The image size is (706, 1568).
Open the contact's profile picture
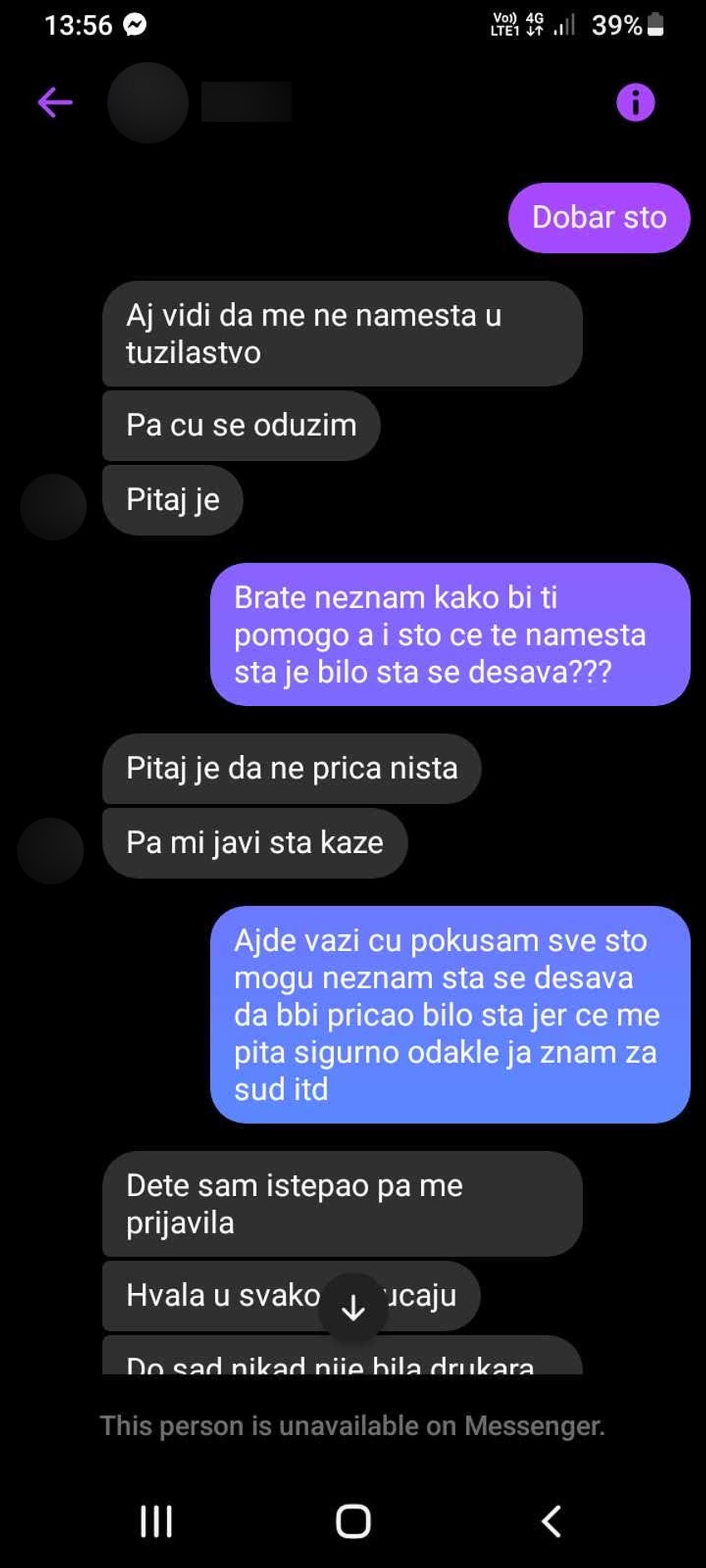pyautogui.click(x=148, y=101)
